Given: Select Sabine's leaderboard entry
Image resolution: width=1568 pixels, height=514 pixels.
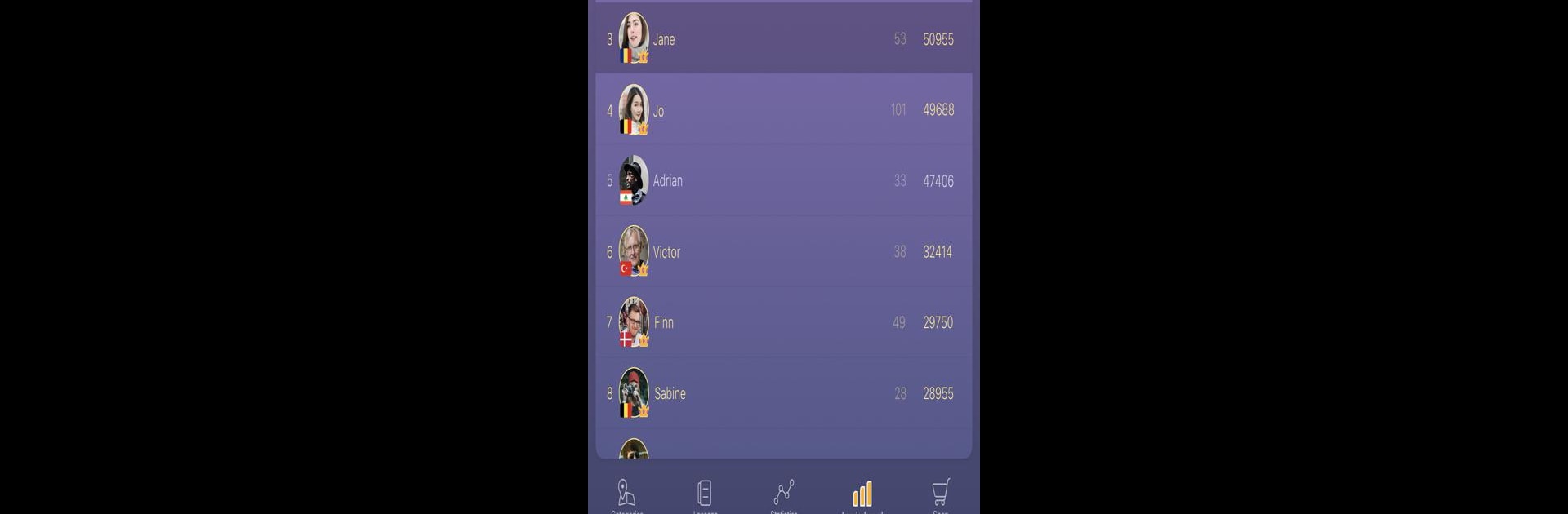Looking at the screenshot, I should coord(783,394).
